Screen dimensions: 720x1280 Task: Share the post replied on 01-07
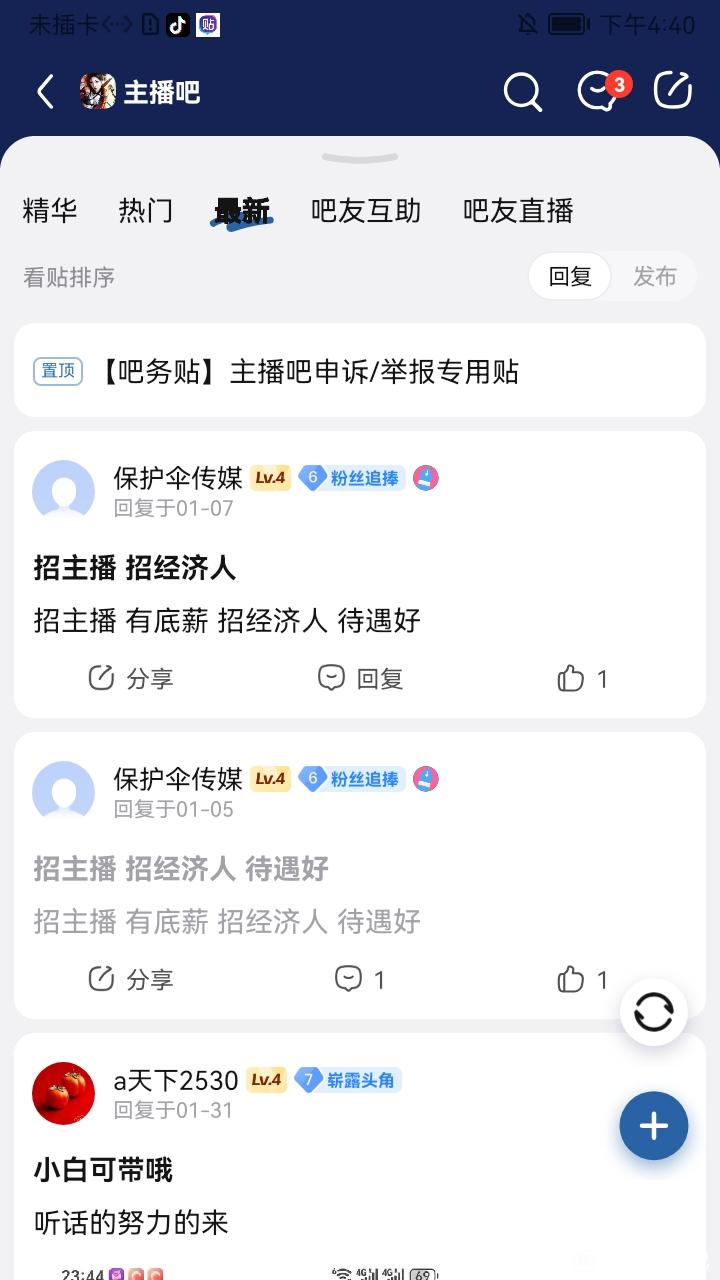(131, 679)
